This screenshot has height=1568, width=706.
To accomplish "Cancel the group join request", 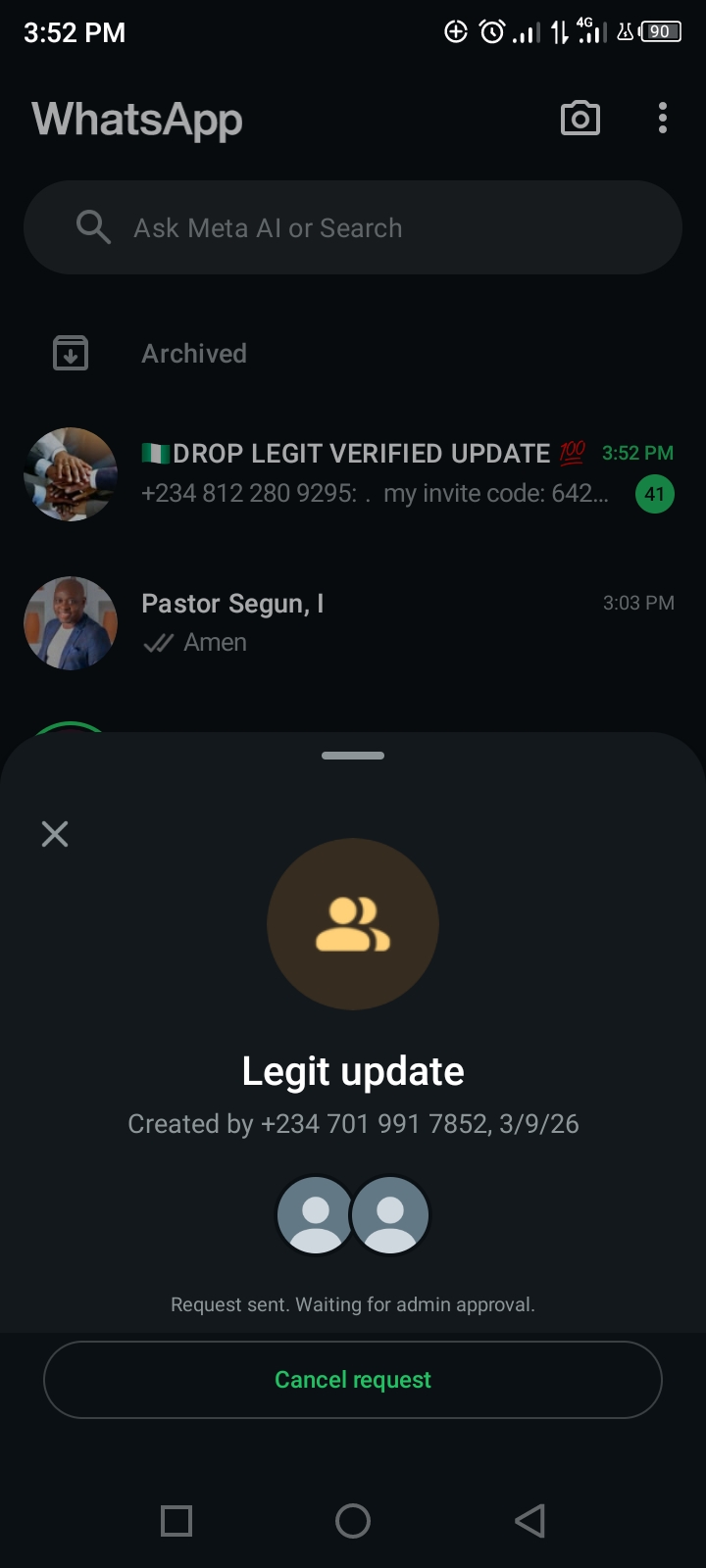I will [x=353, y=1380].
